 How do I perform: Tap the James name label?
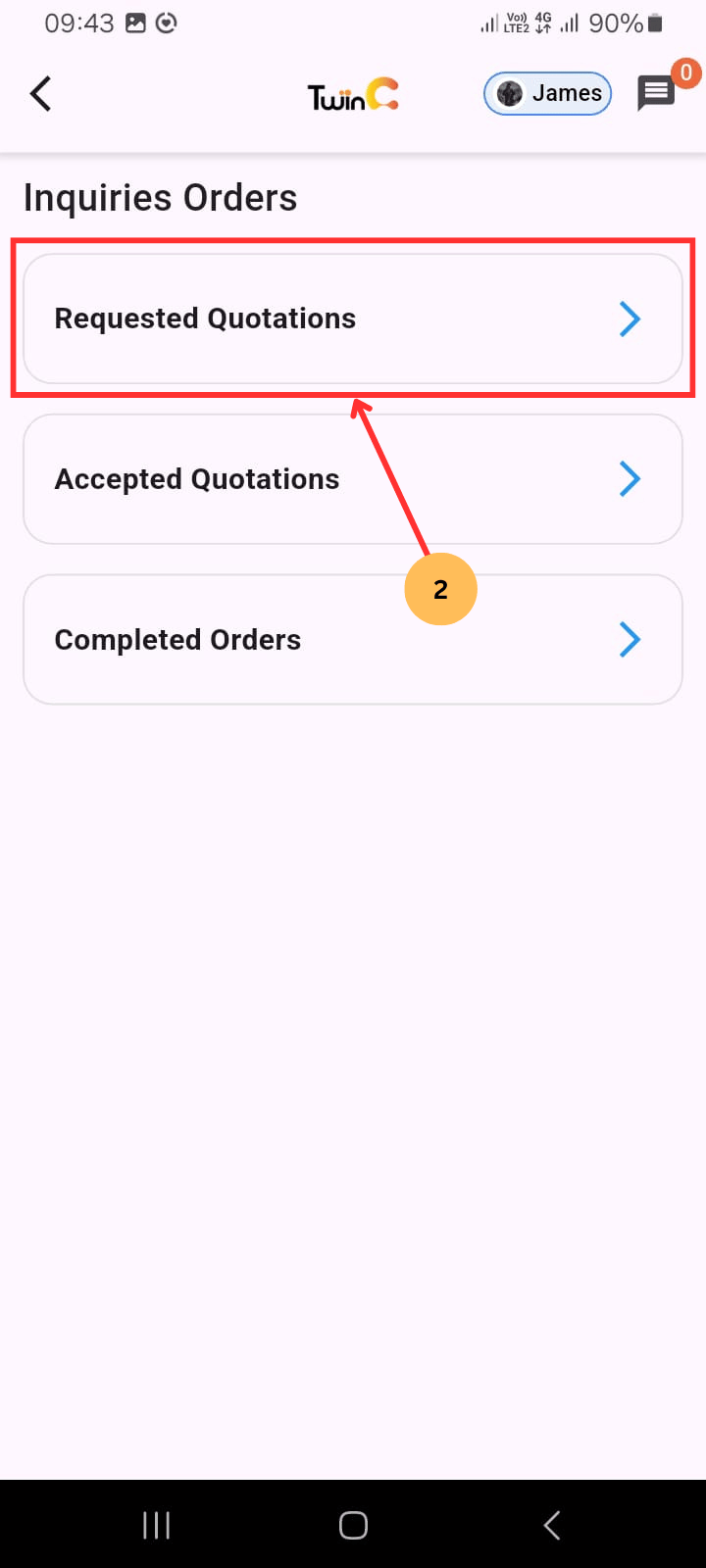569,93
